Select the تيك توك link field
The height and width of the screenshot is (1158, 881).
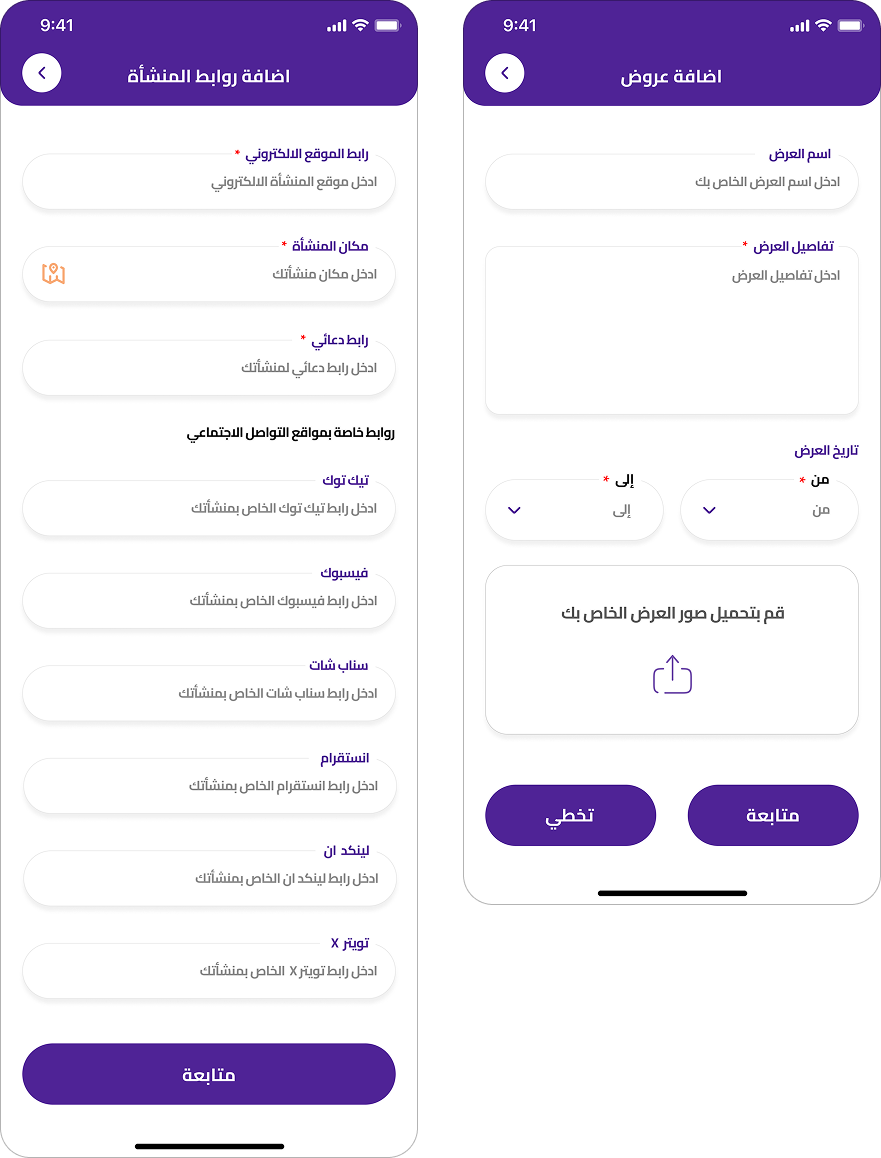click(x=208, y=508)
